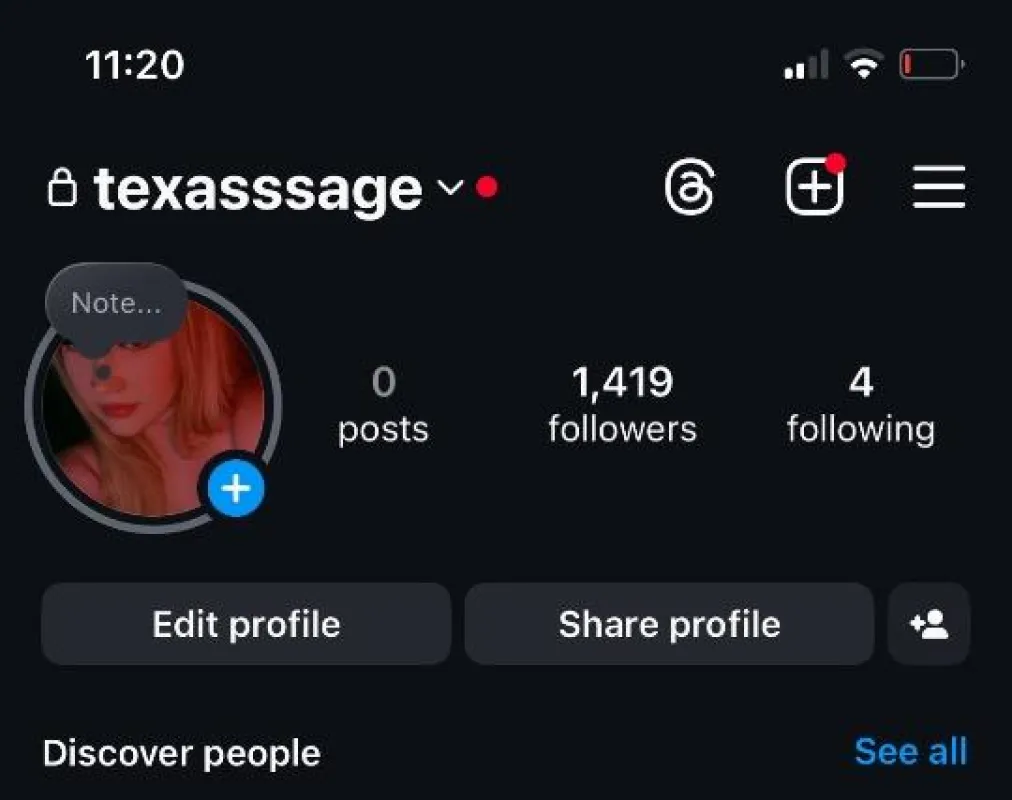View the 1,419 followers list
Screen dimensions: 1012x800
pos(622,405)
